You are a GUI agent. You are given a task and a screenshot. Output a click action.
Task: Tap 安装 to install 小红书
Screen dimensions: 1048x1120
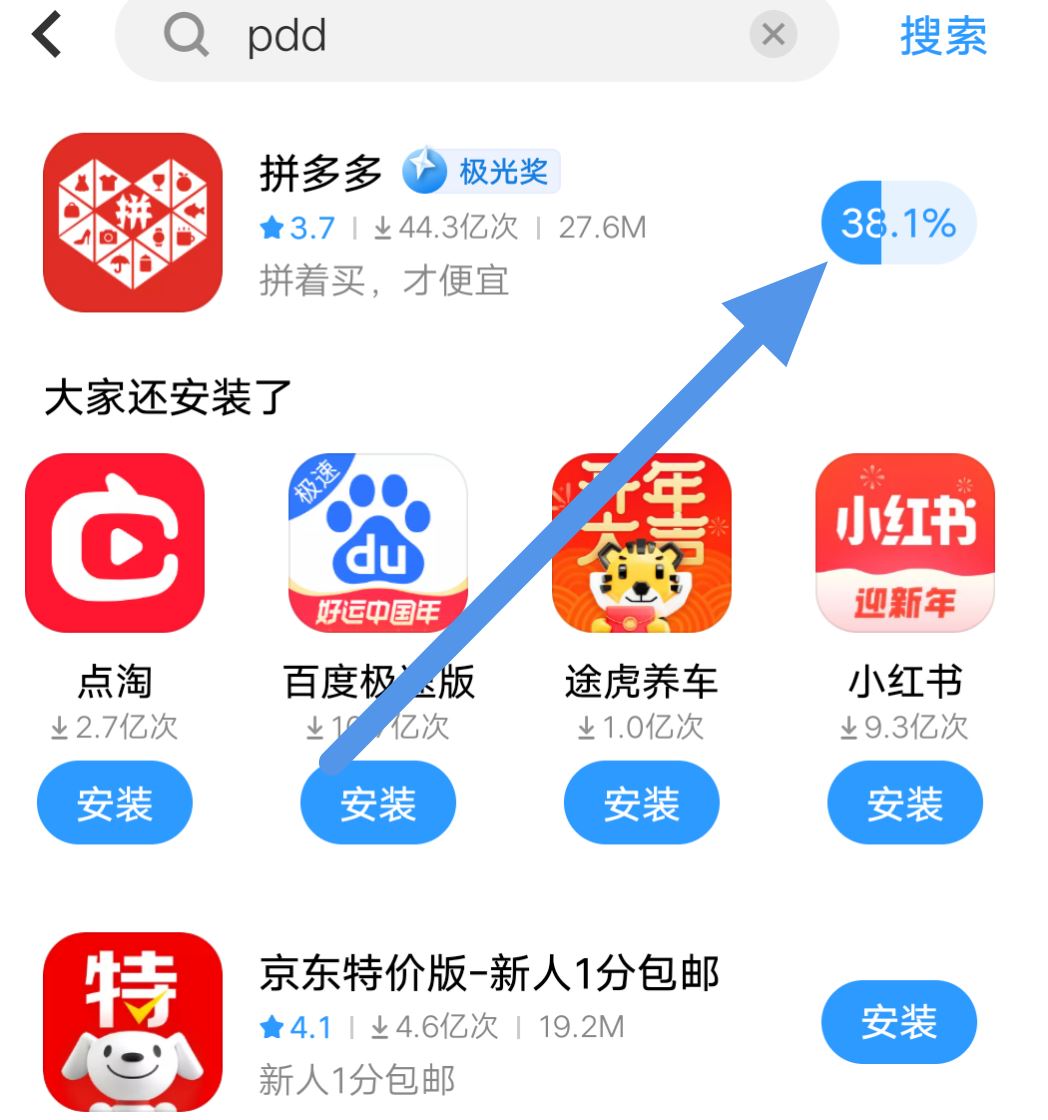coord(904,801)
